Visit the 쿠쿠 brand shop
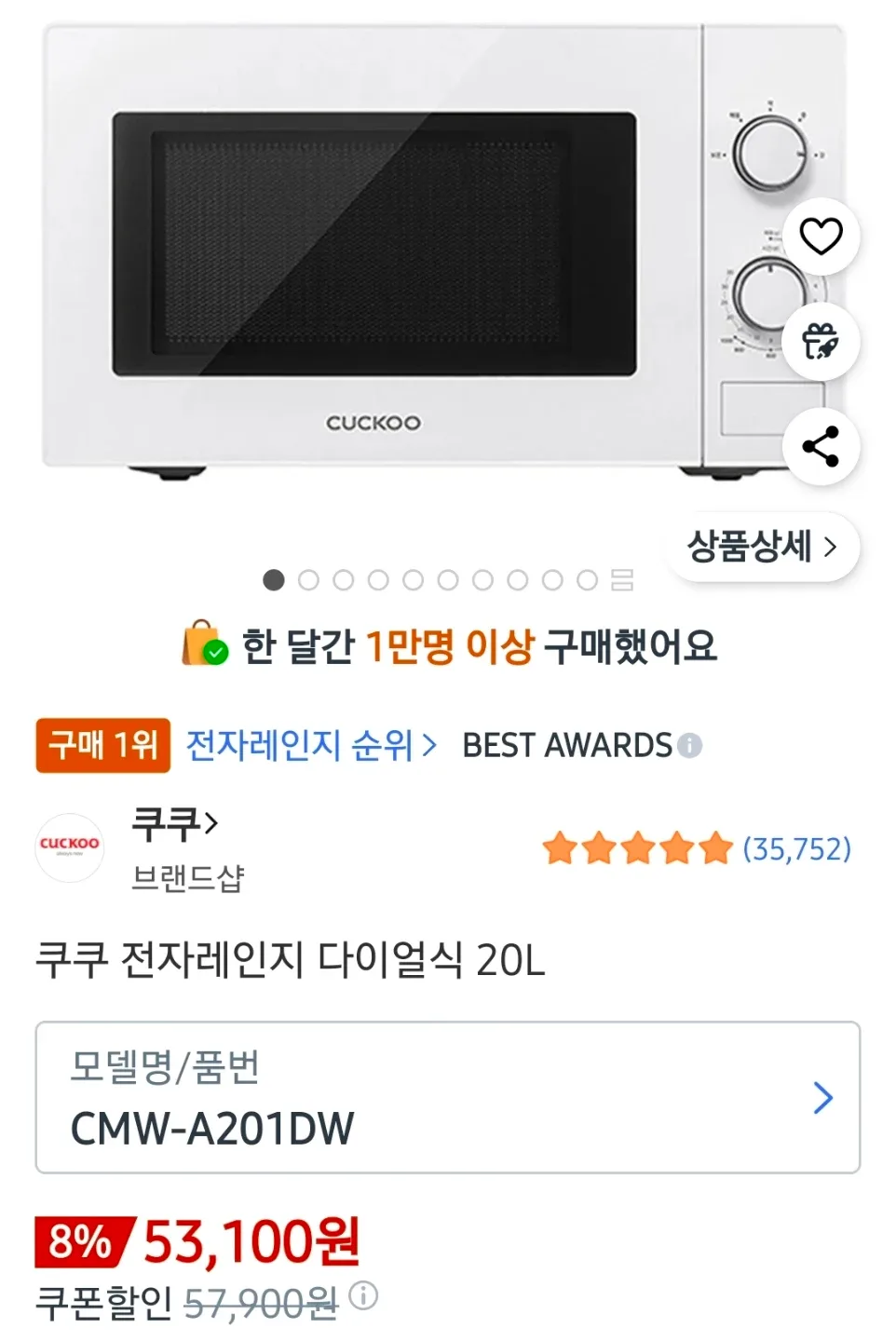Image resolution: width=896 pixels, height=1341 pixels. click(x=174, y=824)
